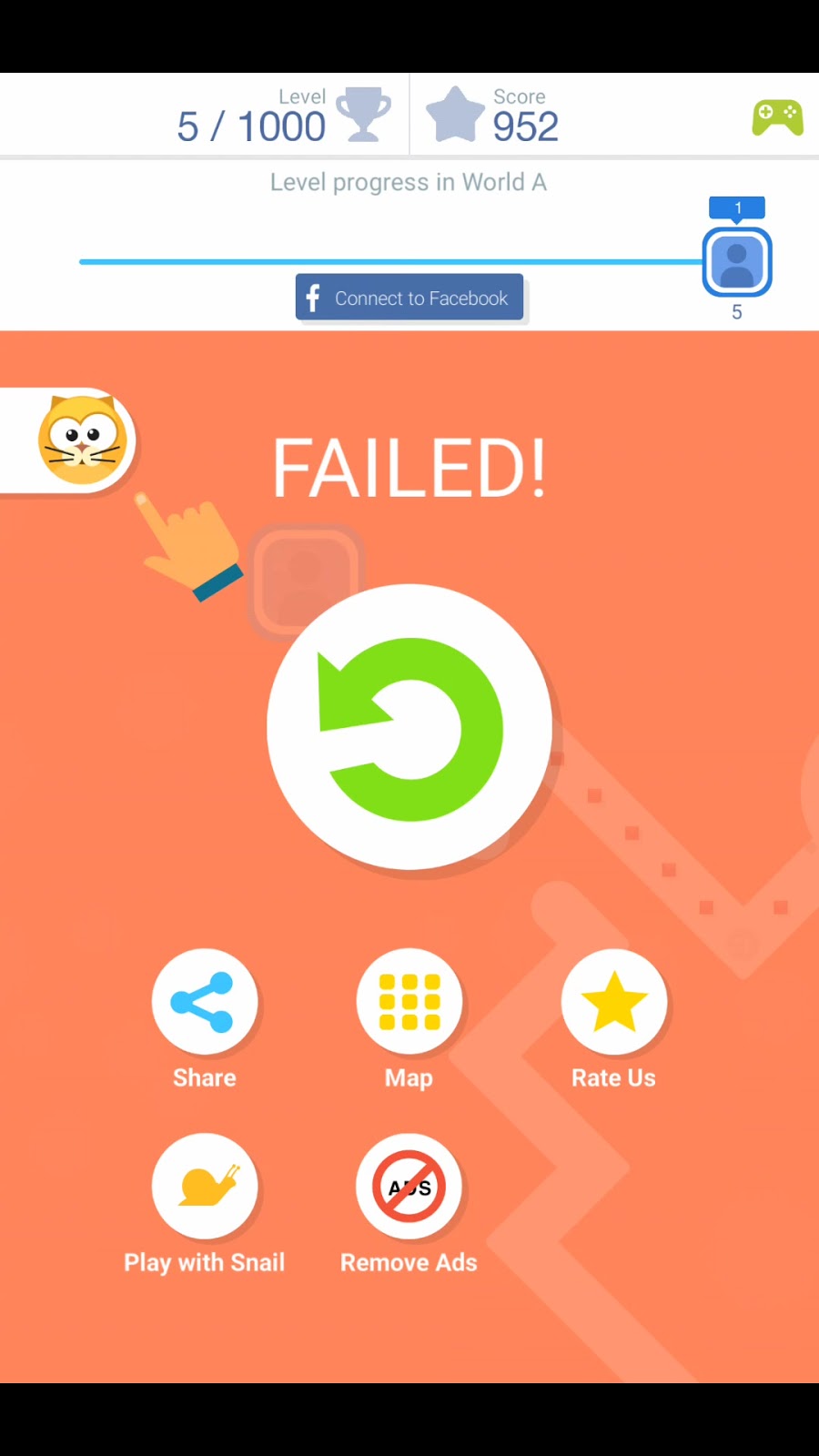Tap the green retry arrow button
This screenshot has height=1456, width=819.
pos(409,727)
